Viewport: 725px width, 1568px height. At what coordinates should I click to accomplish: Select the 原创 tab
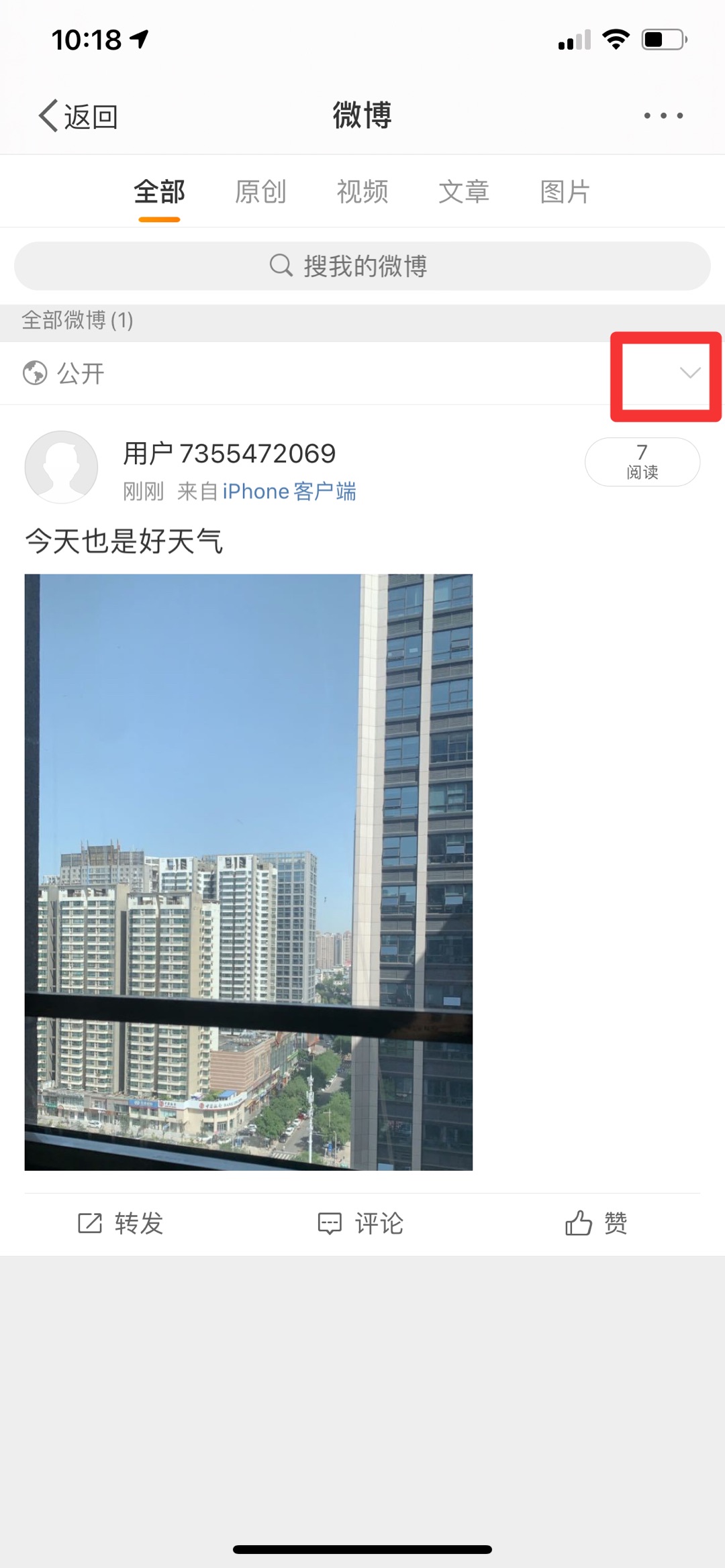pyautogui.click(x=261, y=191)
